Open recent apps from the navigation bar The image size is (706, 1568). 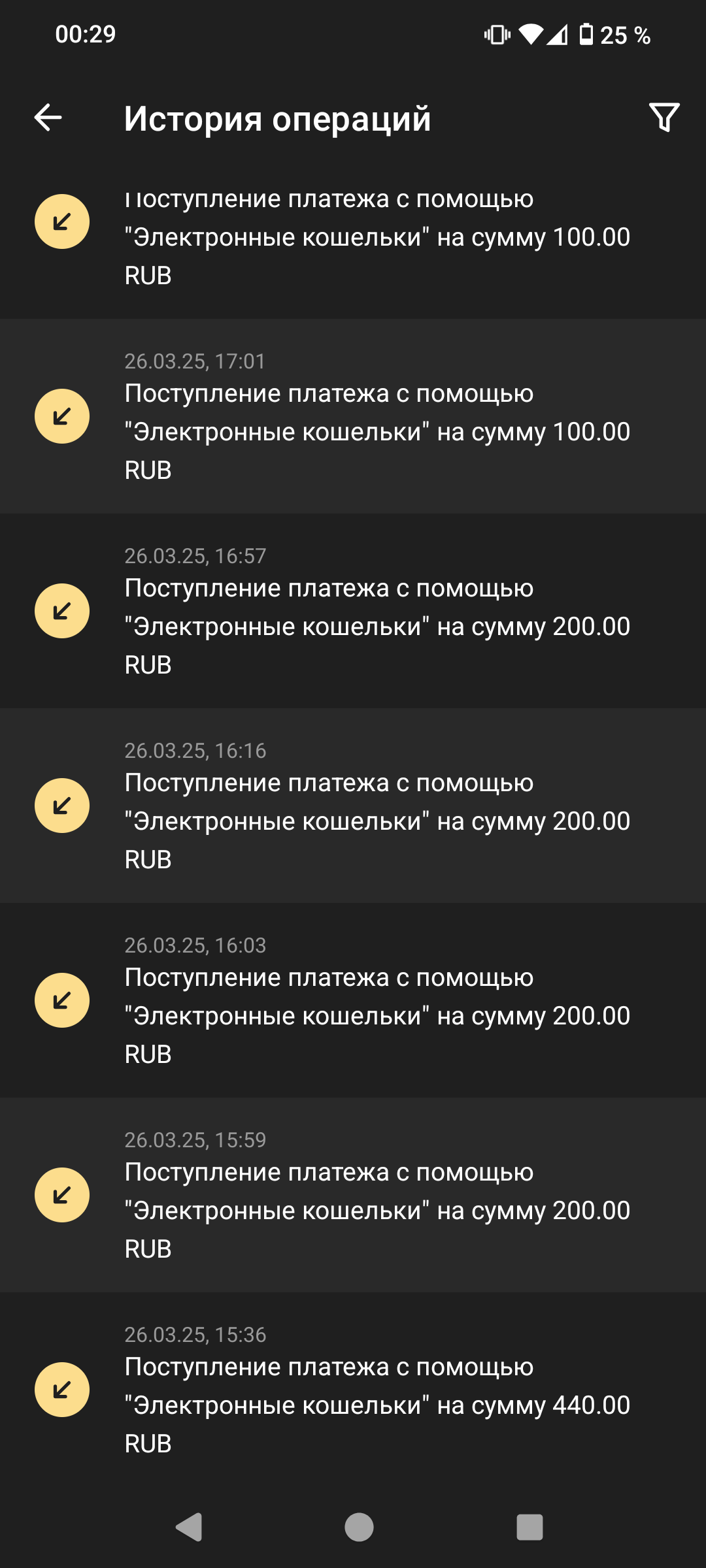(x=529, y=1527)
